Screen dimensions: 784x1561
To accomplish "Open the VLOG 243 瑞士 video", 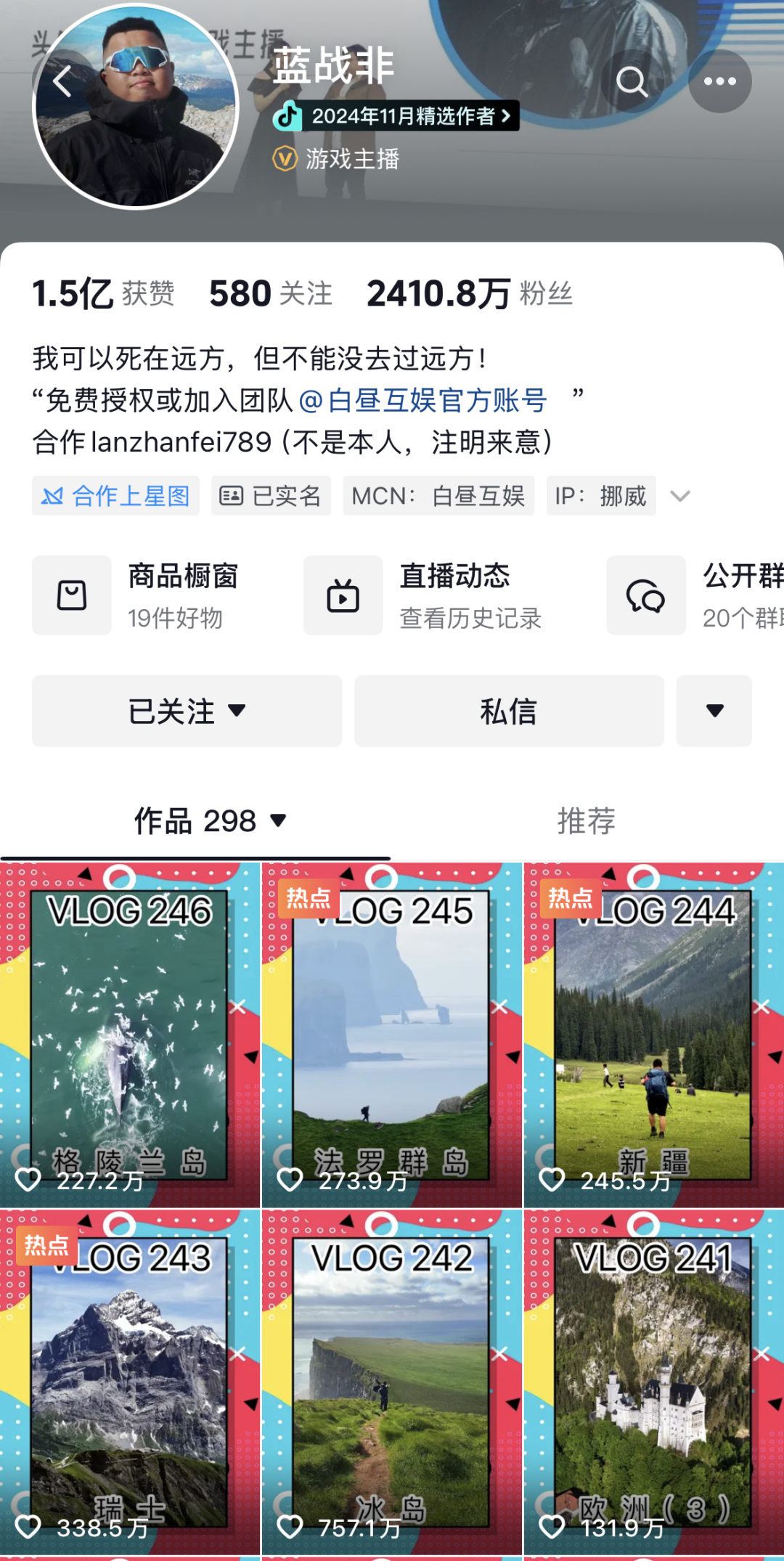I will click(x=130, y=1382).
